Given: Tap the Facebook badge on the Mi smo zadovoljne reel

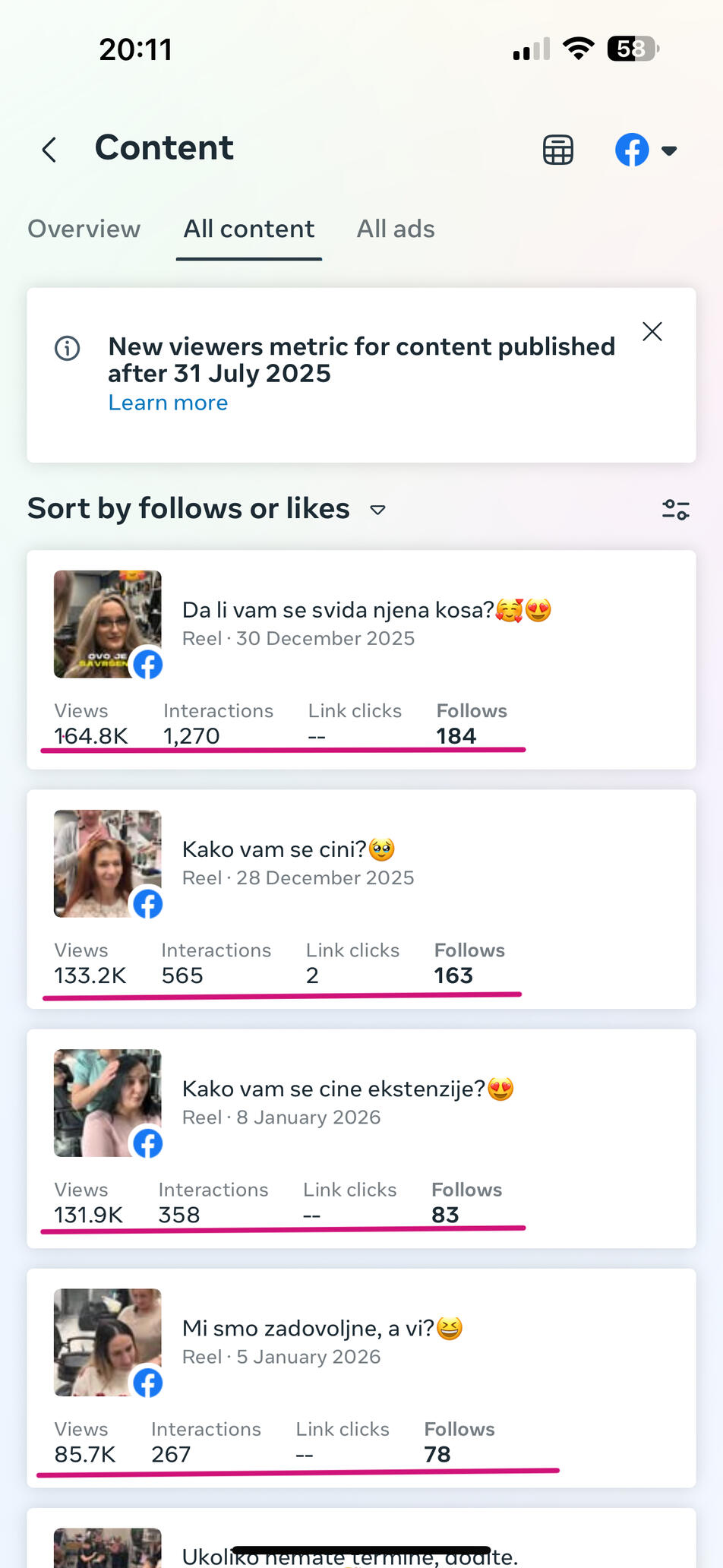Looking at the screenshot, I should (147, 1384).
